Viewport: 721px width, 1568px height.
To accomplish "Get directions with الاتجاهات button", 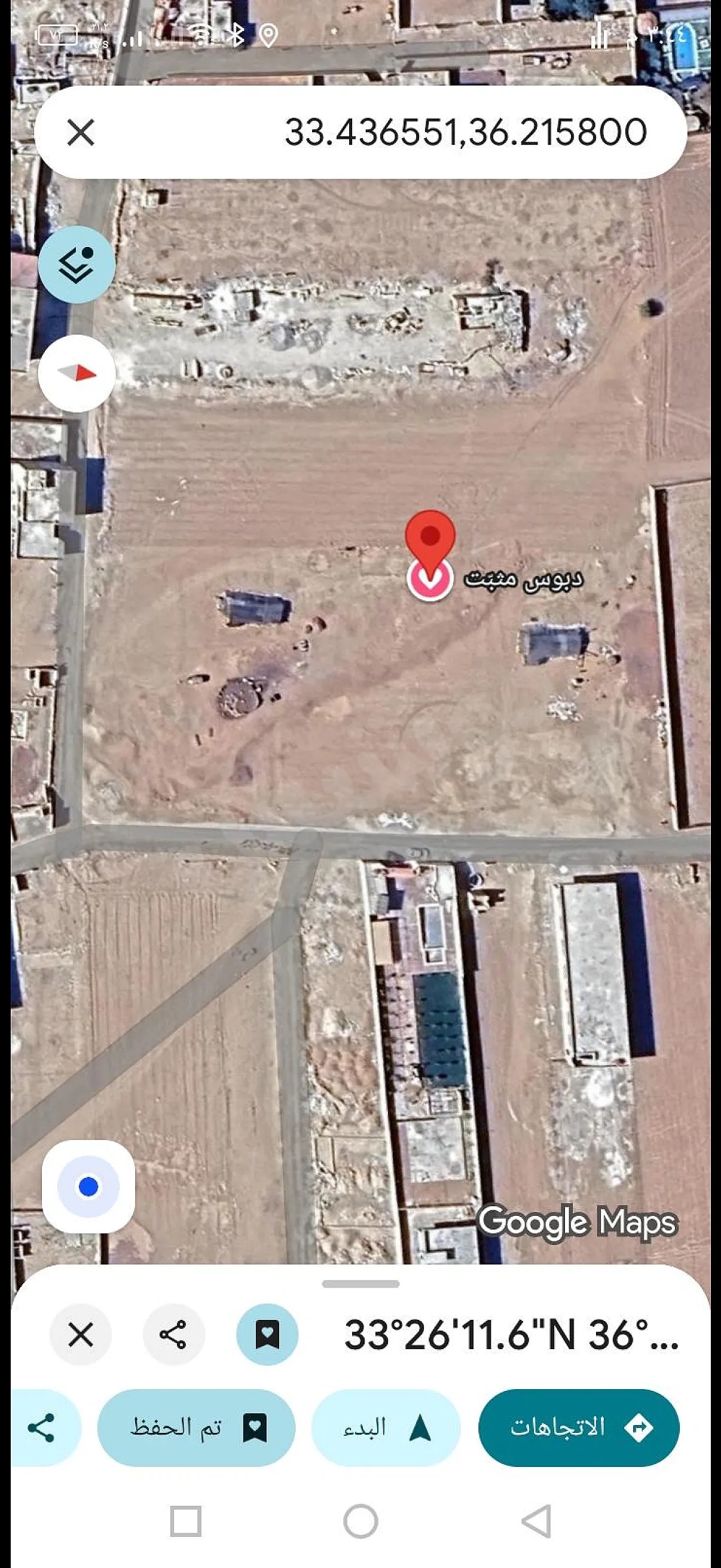I will [x=579, y=1427].
